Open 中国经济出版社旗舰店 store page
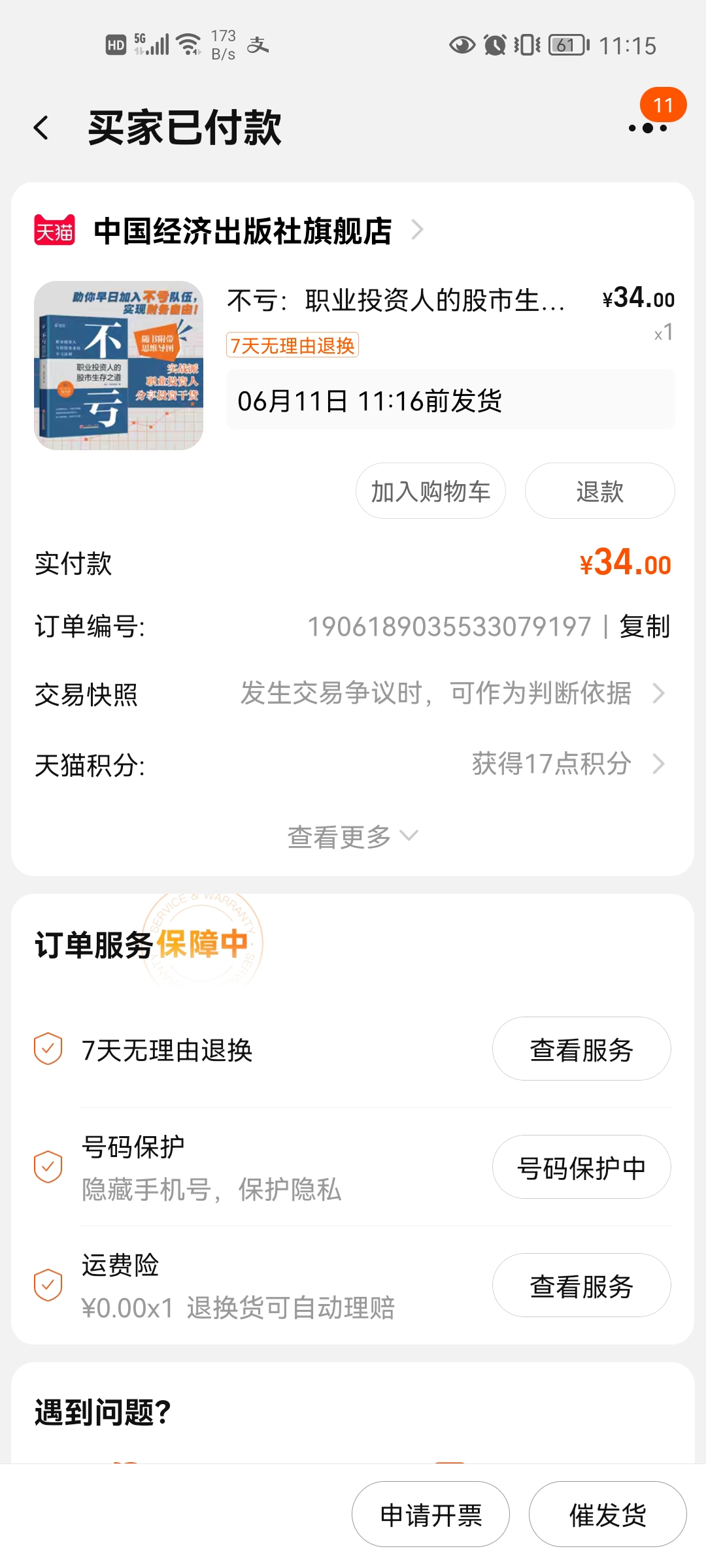Viewport: 706px width, 1568px height. (x=242, y=231)
